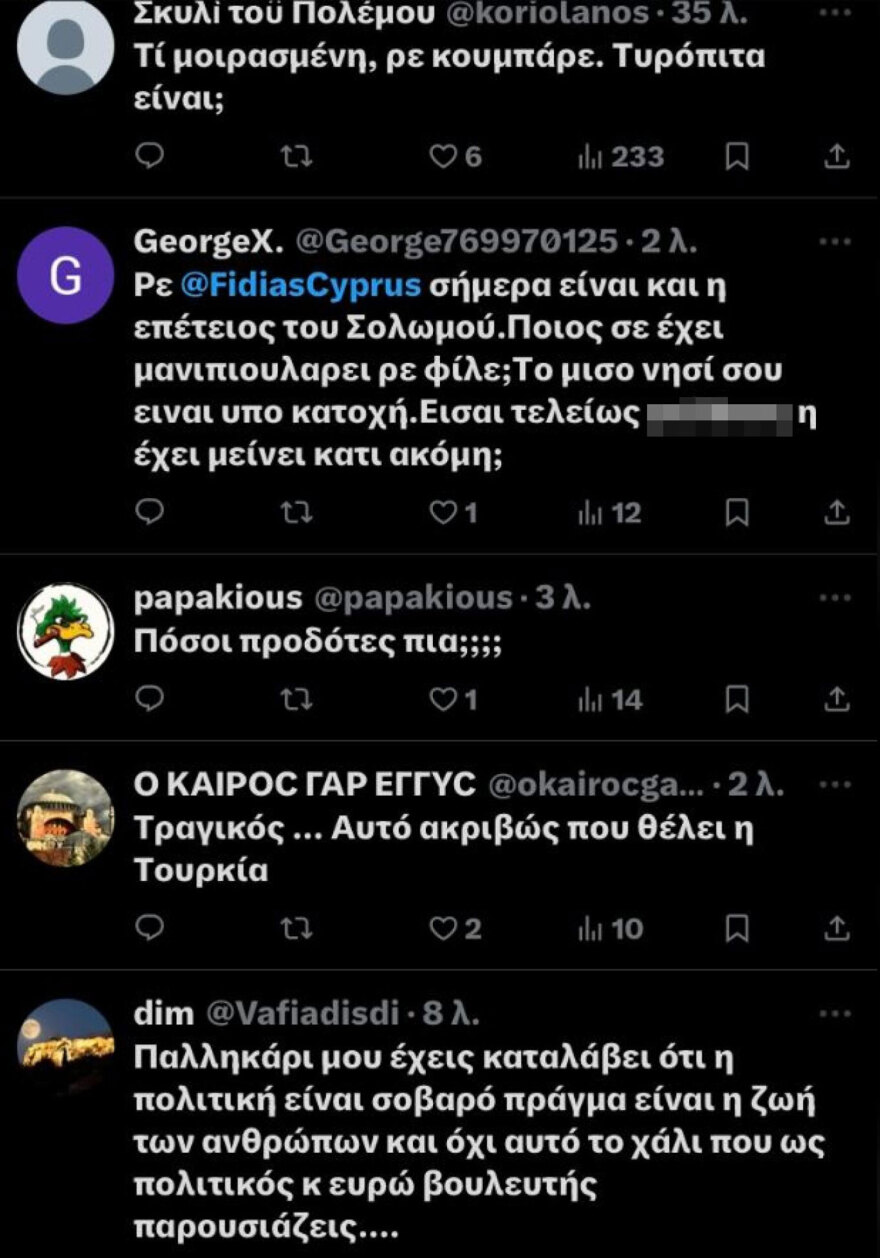Open the @FidiasCyprus mention link
880x1258 pixels.
pos(291,287)
